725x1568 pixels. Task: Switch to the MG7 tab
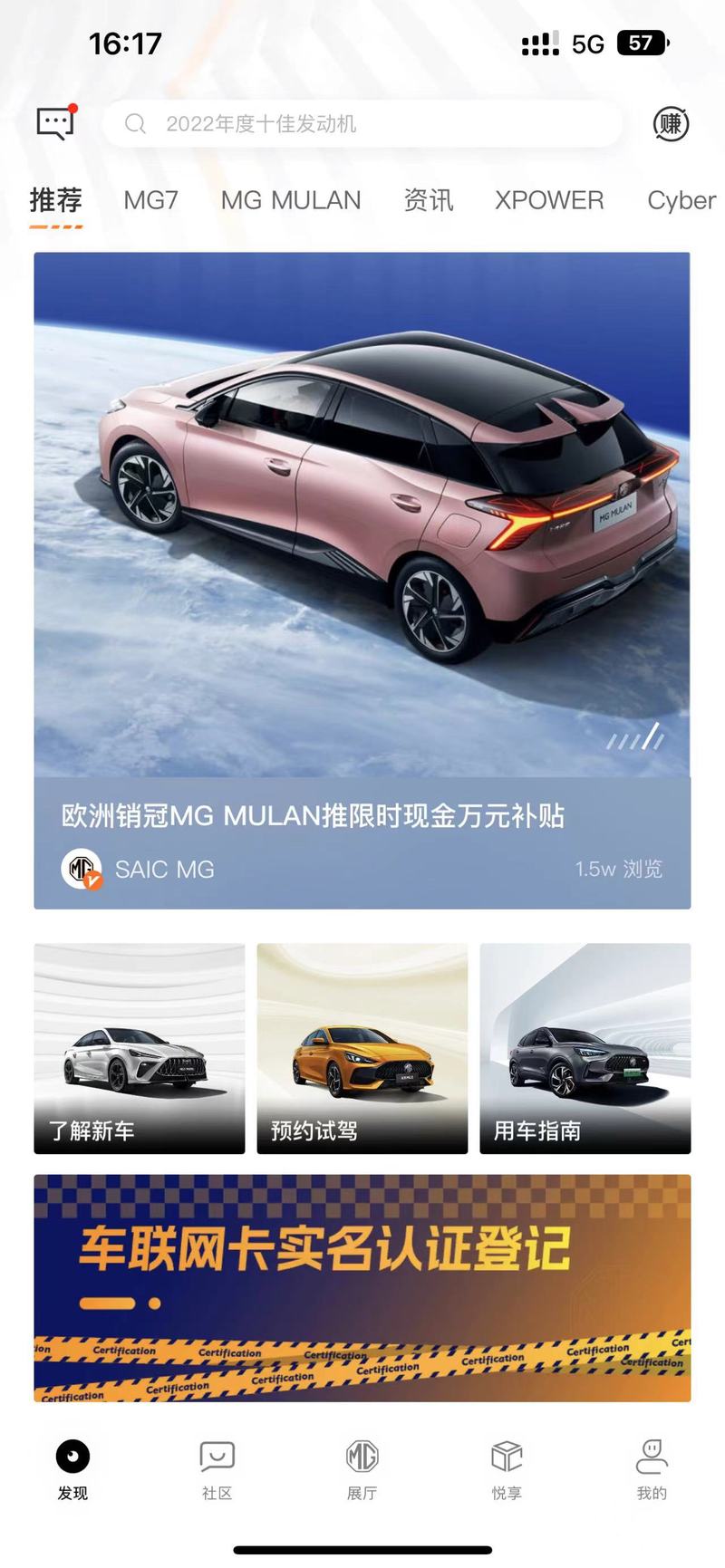[x=151, y=200]
